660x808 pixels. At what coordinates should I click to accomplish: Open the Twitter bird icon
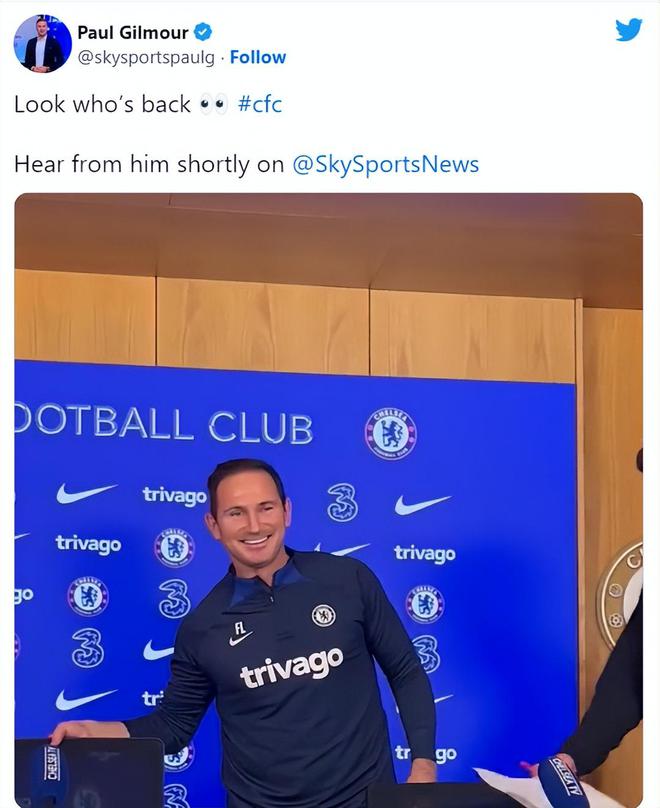628,30
